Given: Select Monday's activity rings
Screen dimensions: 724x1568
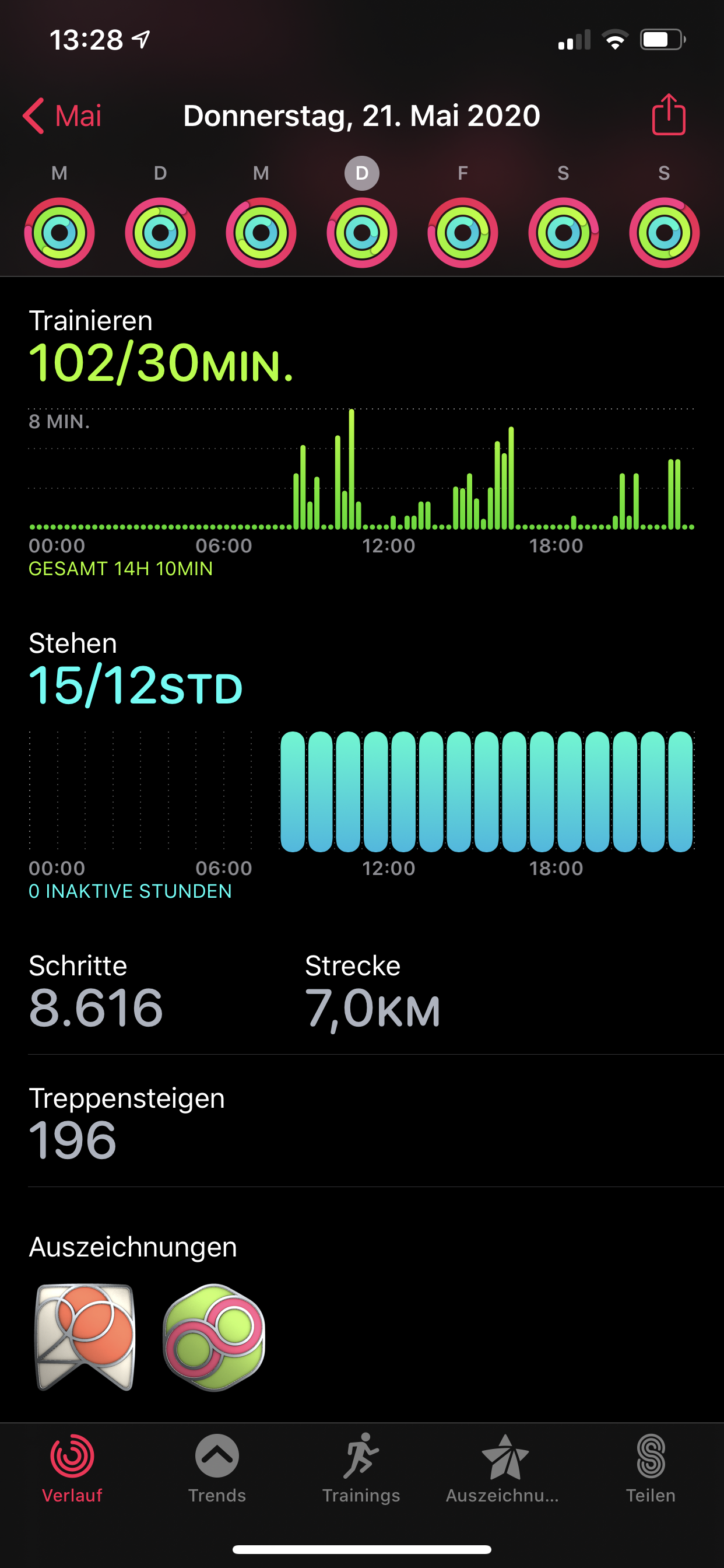Looking at the screenshot, I should tap(59, 233).
